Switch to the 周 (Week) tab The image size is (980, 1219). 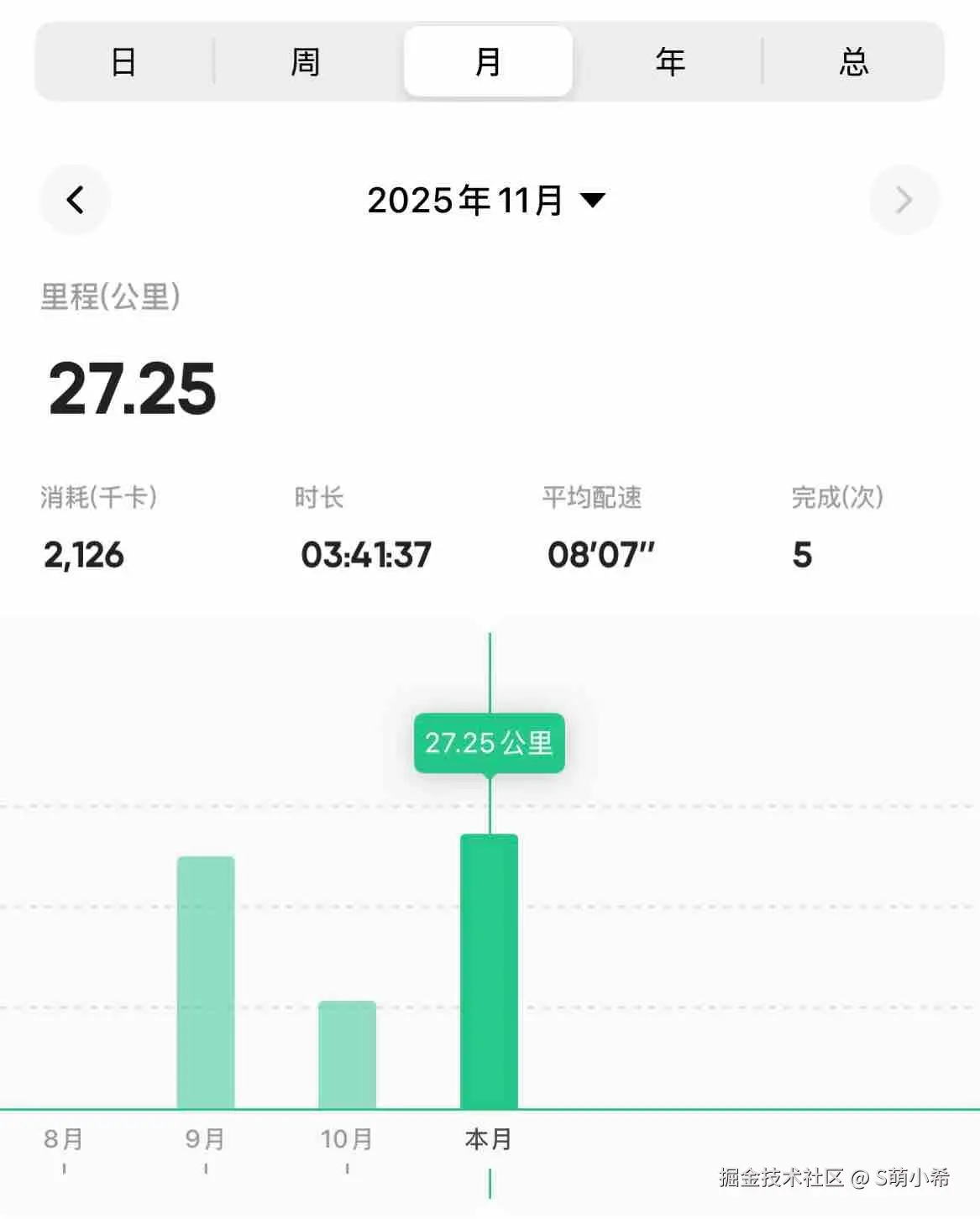306,60
